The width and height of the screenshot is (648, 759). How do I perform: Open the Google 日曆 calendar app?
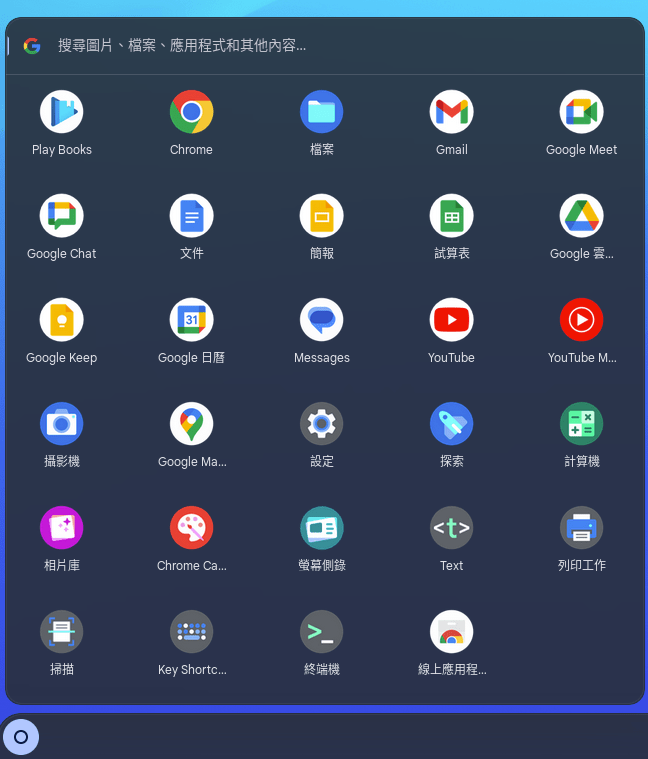coord(192,320)
